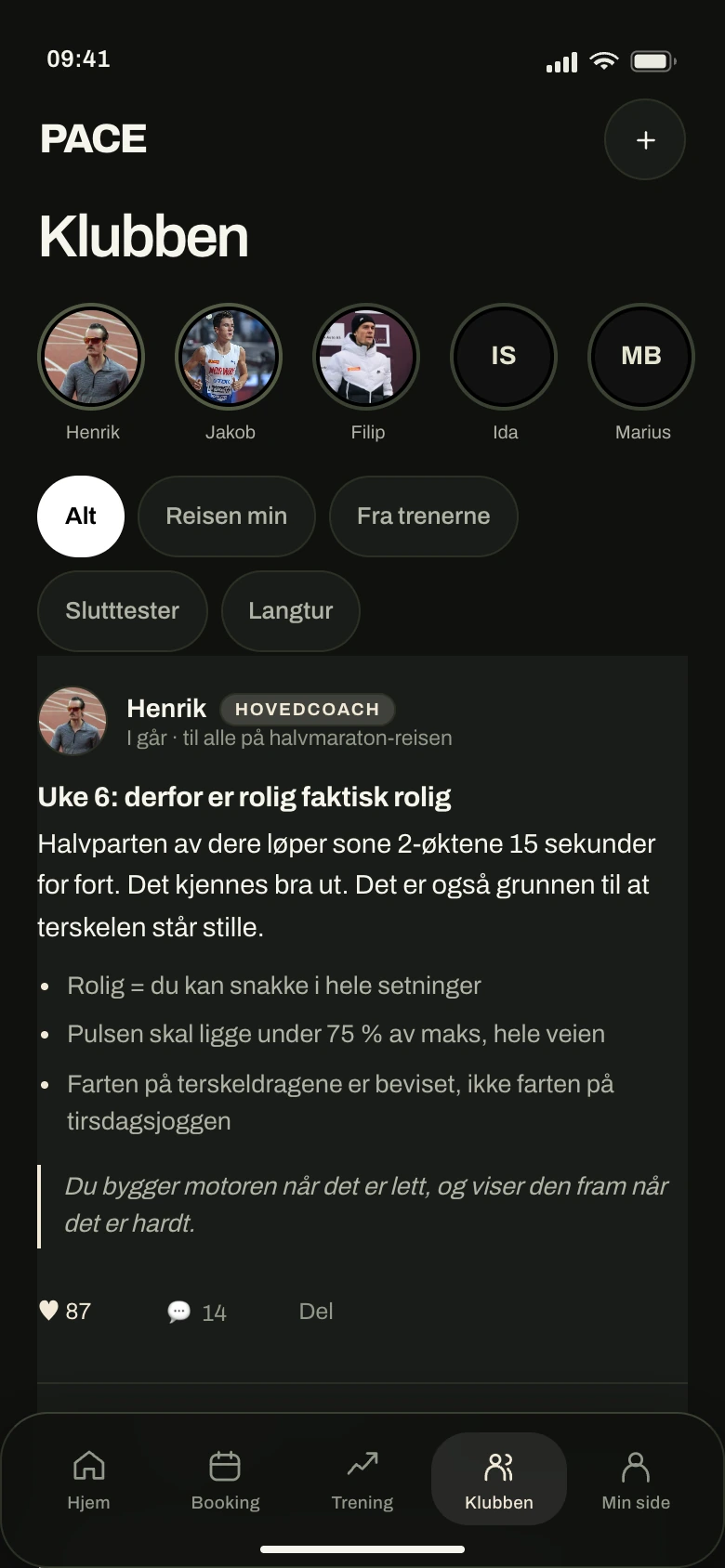Filter by Reisen min
The image size is (725, 1568).
pyautogui.click(x=227, y=516)
